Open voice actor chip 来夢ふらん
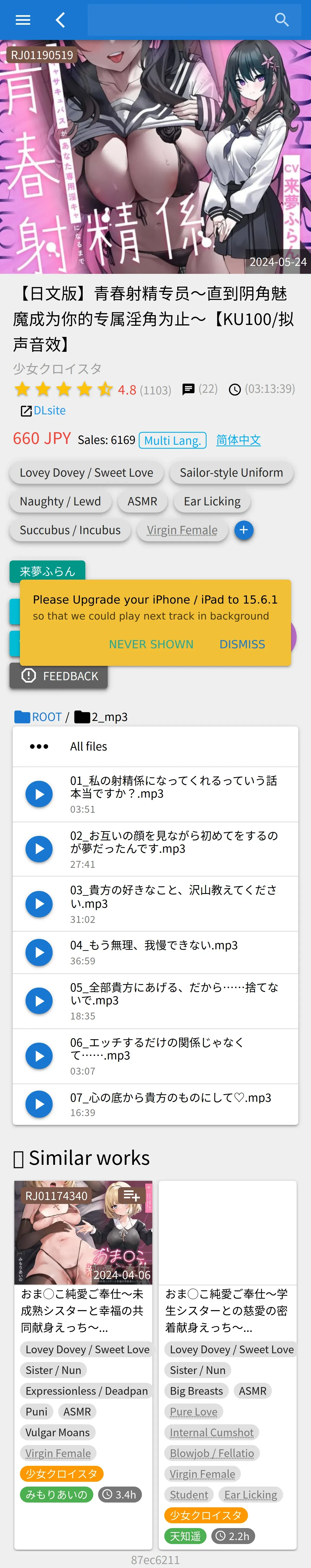The height and width of the screenshot is (1568, 311). (x=47, y=571)
